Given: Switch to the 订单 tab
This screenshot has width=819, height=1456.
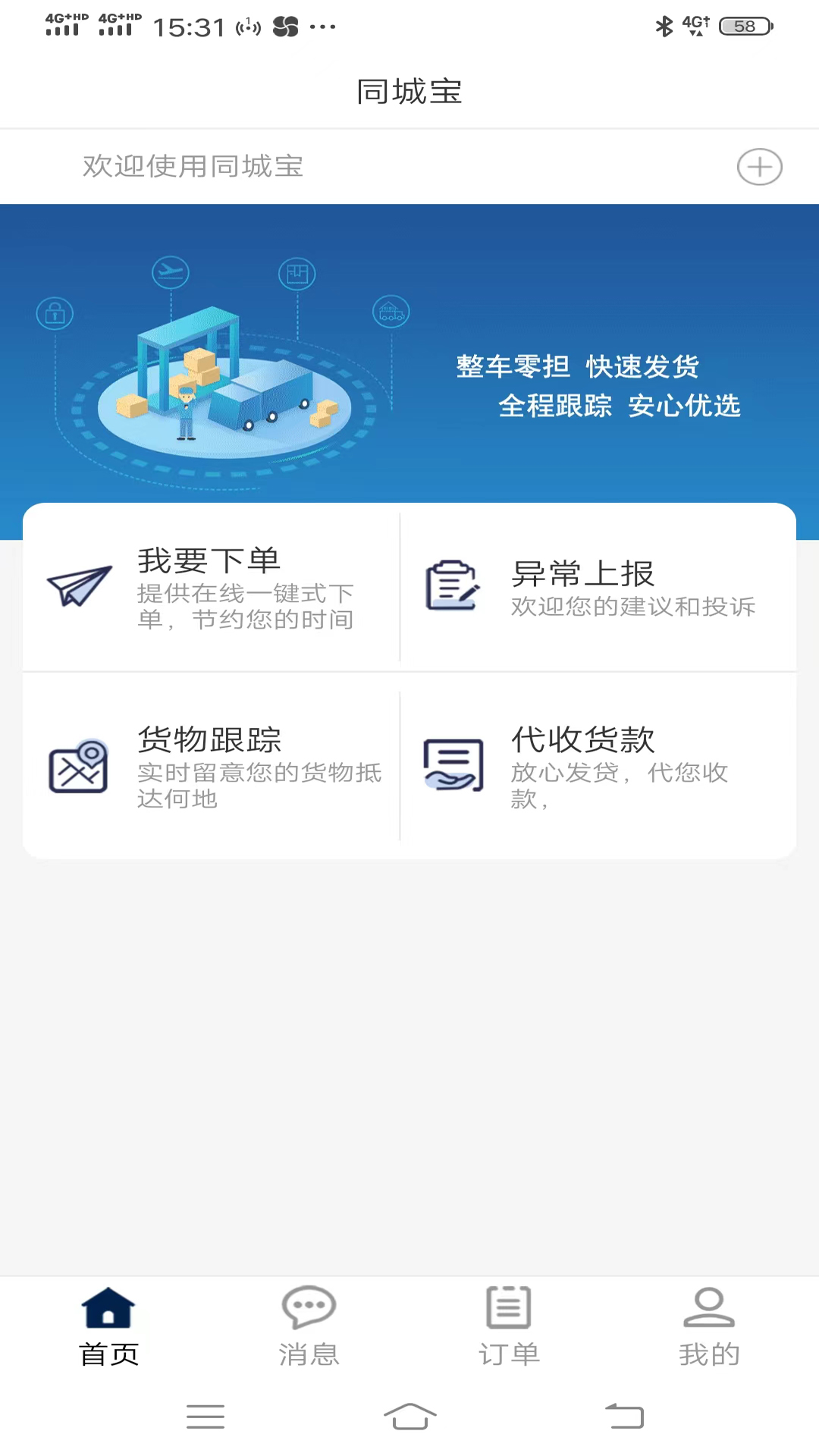Looking at the screenshot, I should point(508,1323).
